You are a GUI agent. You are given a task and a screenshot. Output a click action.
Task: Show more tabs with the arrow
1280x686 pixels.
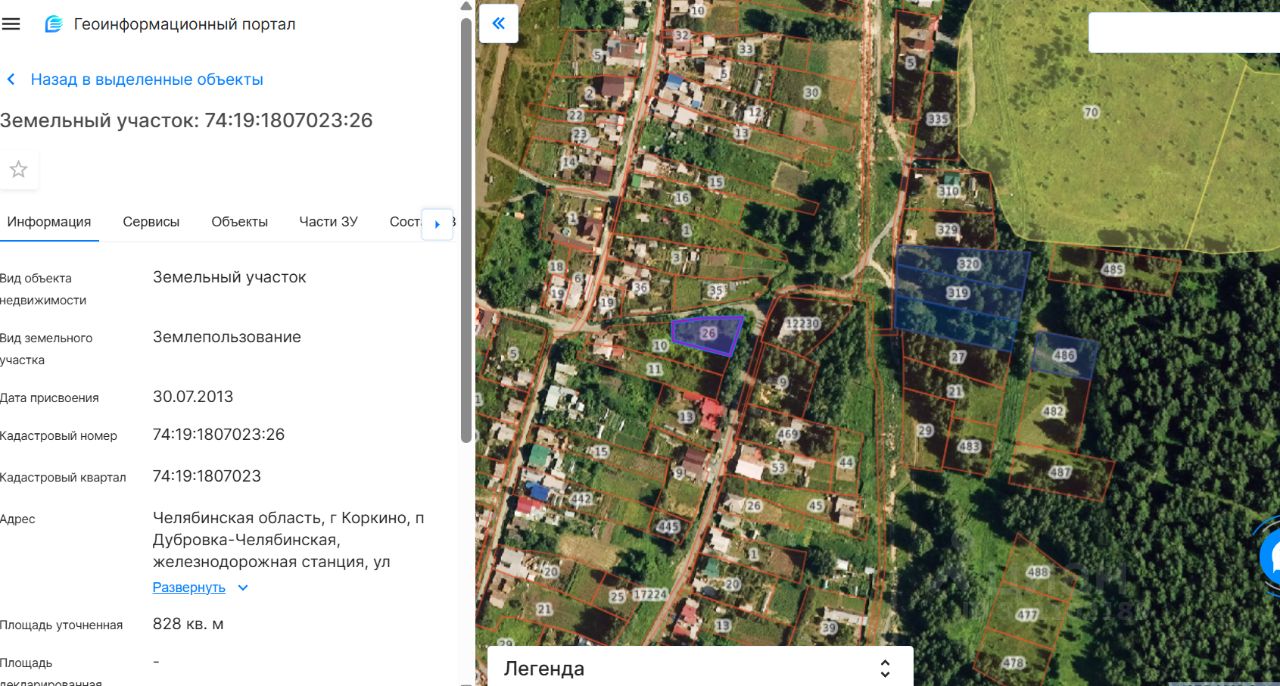click(437, 224)
